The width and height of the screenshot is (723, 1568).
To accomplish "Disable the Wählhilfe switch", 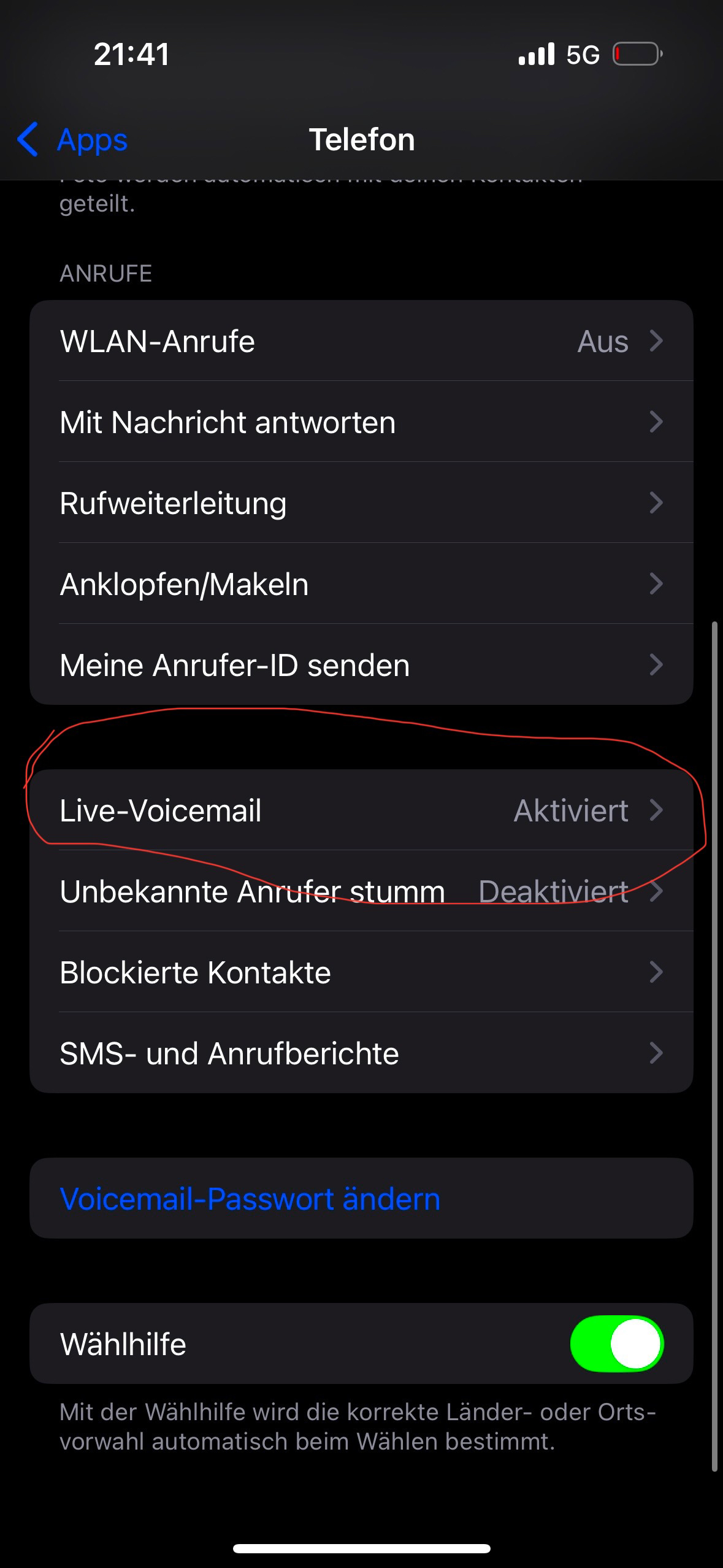I will pos(616,1343).
